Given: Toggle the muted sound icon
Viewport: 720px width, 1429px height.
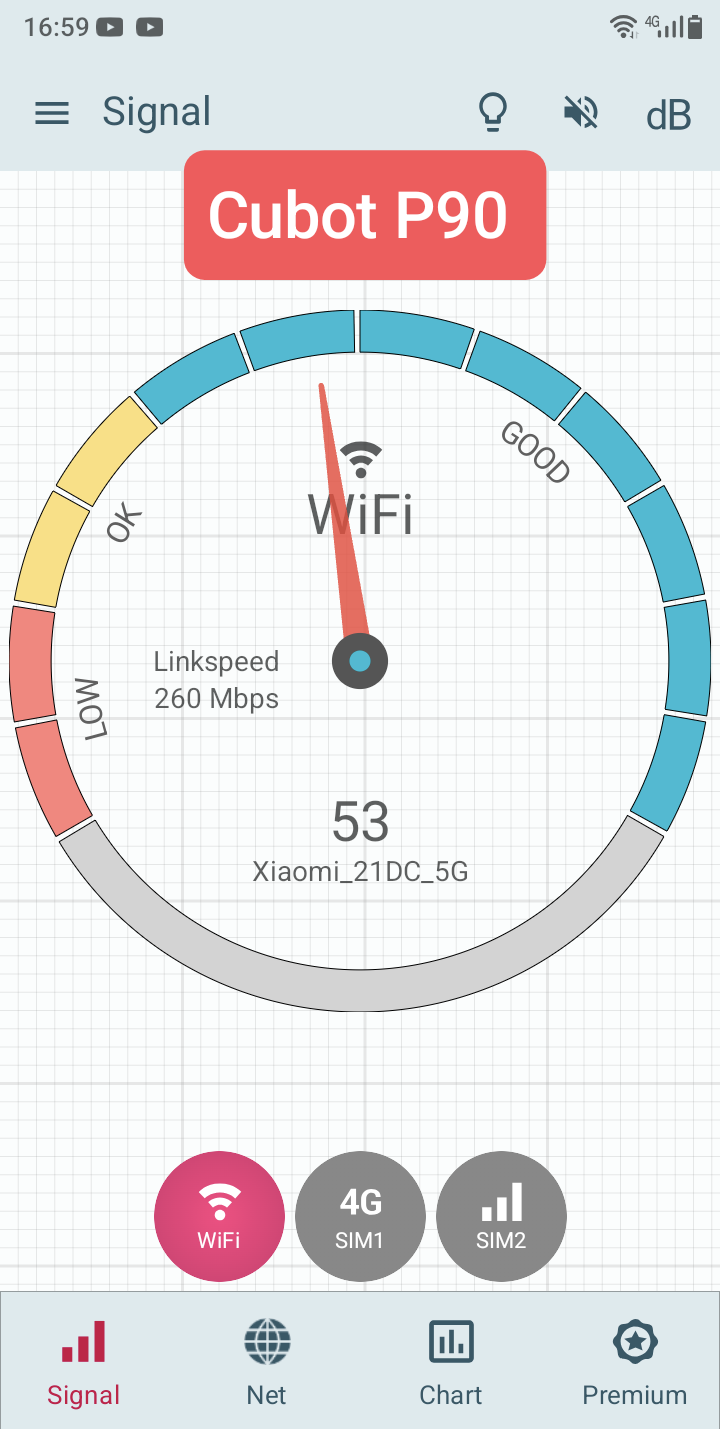Looking at the screenshot, I should point(581,113).
